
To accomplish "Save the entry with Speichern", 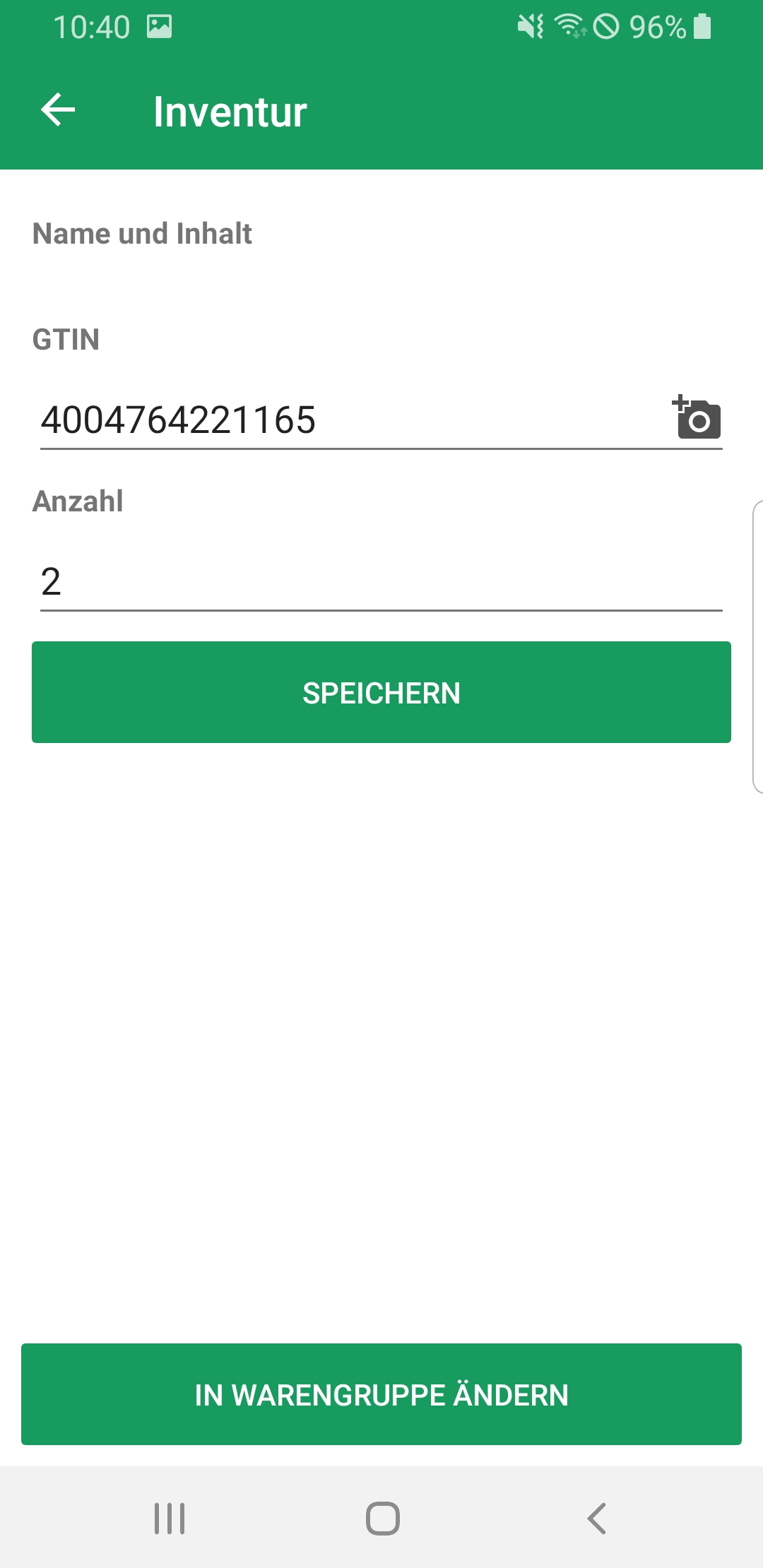I will coord(381,692).
